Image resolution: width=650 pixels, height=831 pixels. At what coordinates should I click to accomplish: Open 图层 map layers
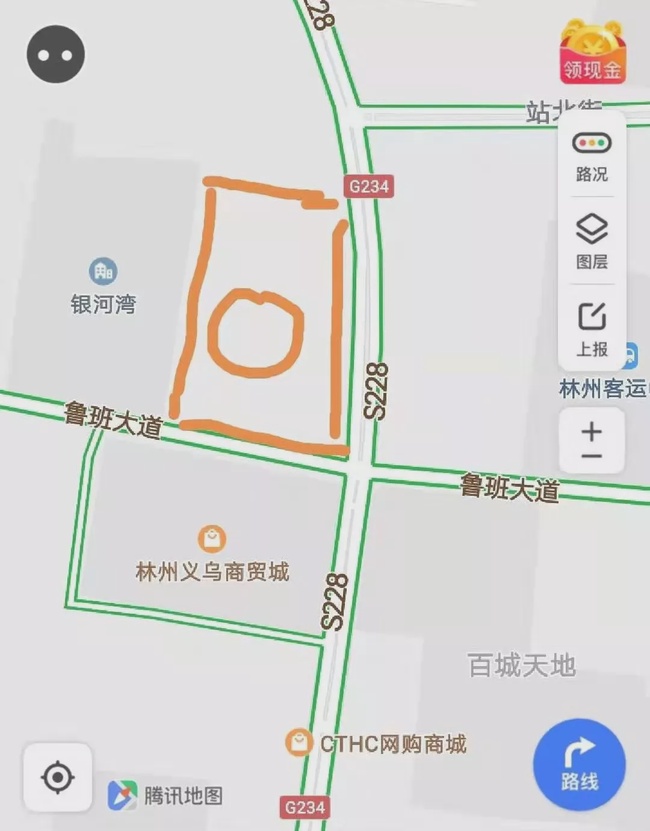592,241
